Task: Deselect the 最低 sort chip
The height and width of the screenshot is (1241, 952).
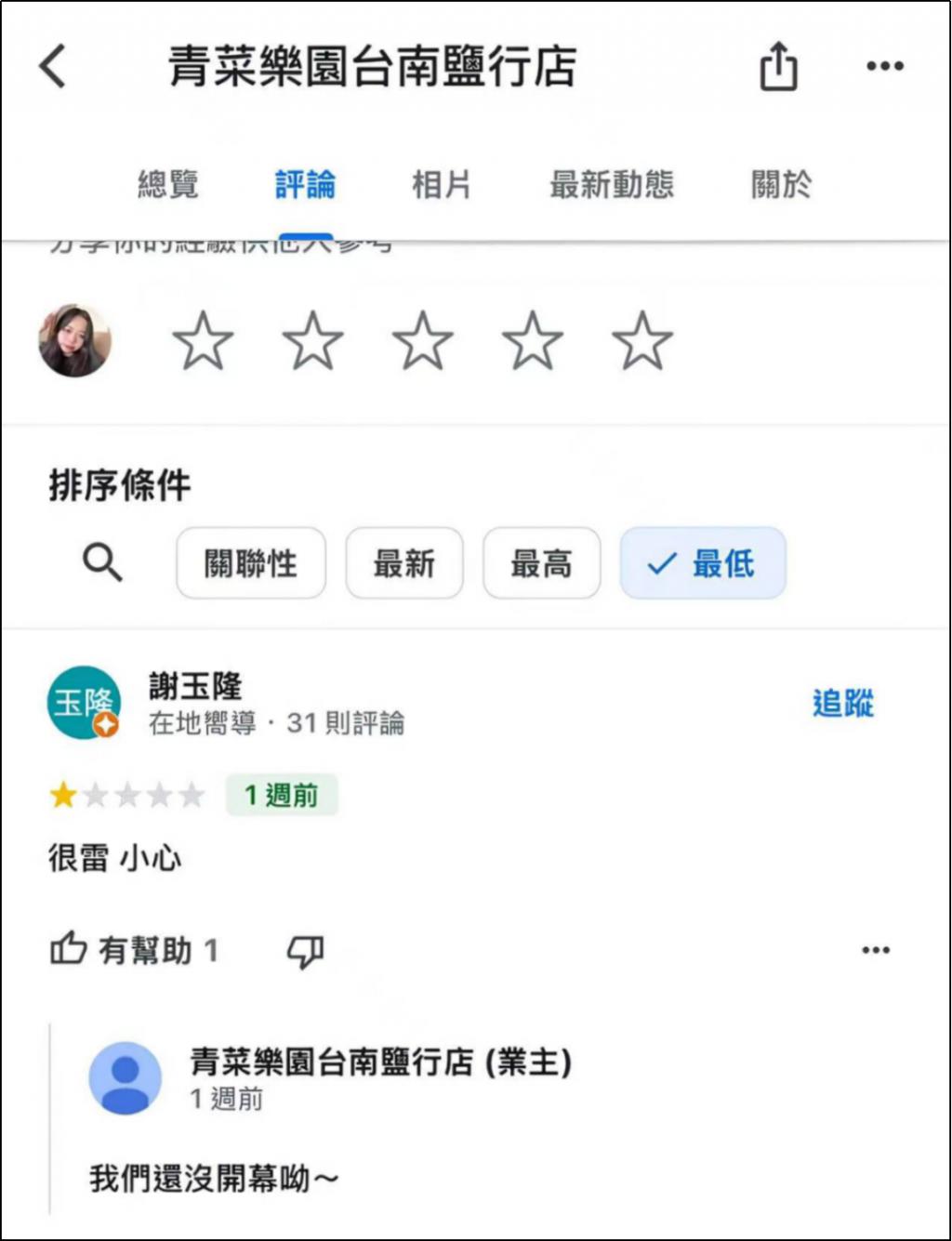Action: click(703, 563)
